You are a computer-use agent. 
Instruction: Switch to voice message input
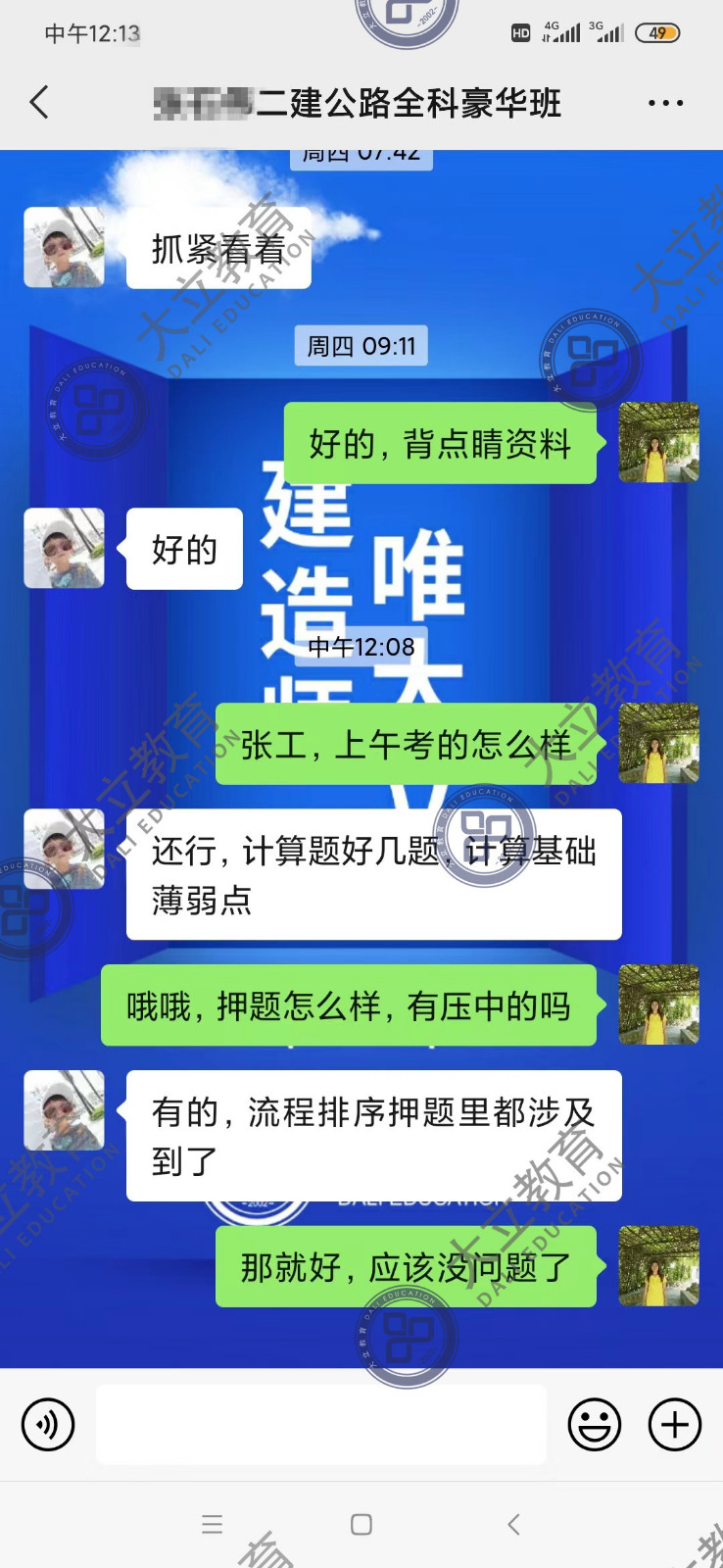tap(48, 1424)
